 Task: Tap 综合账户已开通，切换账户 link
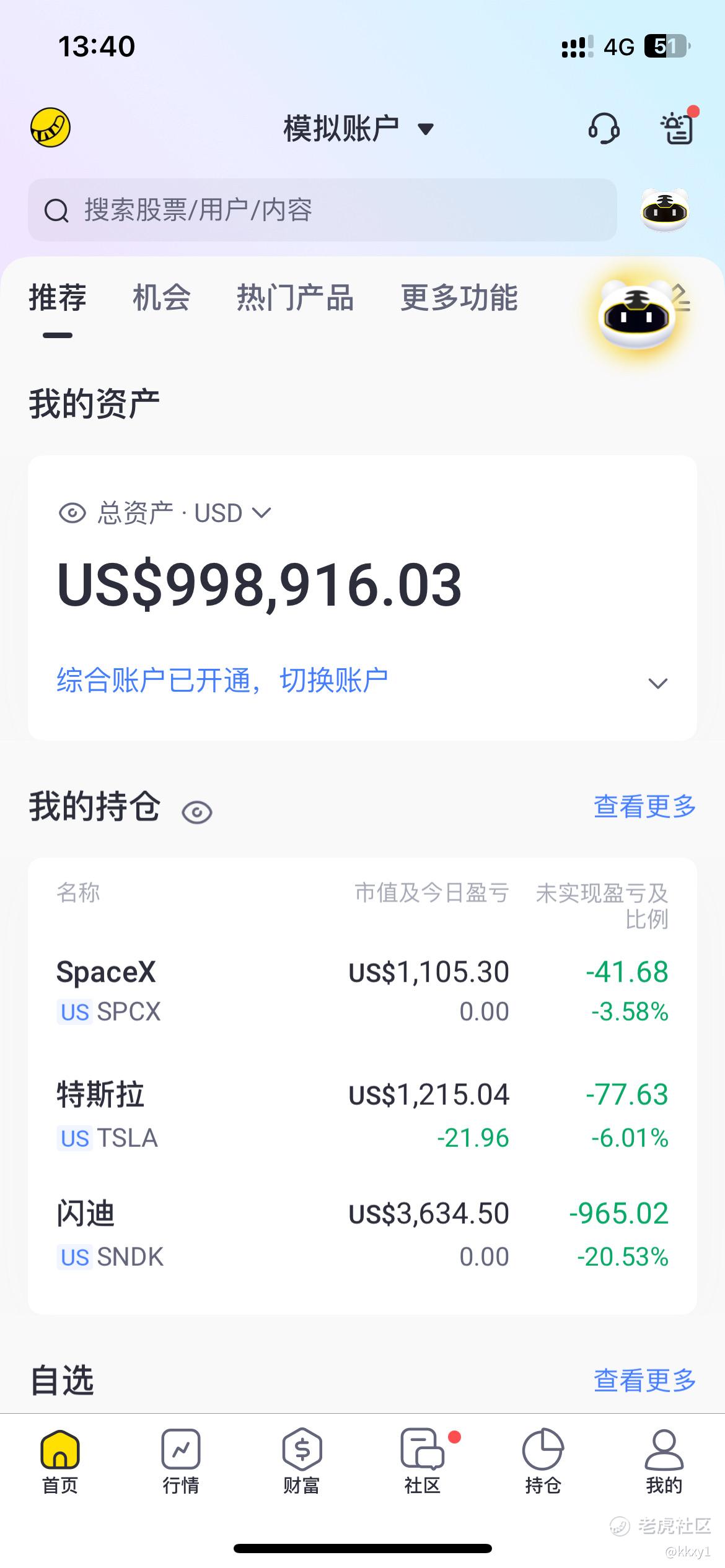coord(222,681)
